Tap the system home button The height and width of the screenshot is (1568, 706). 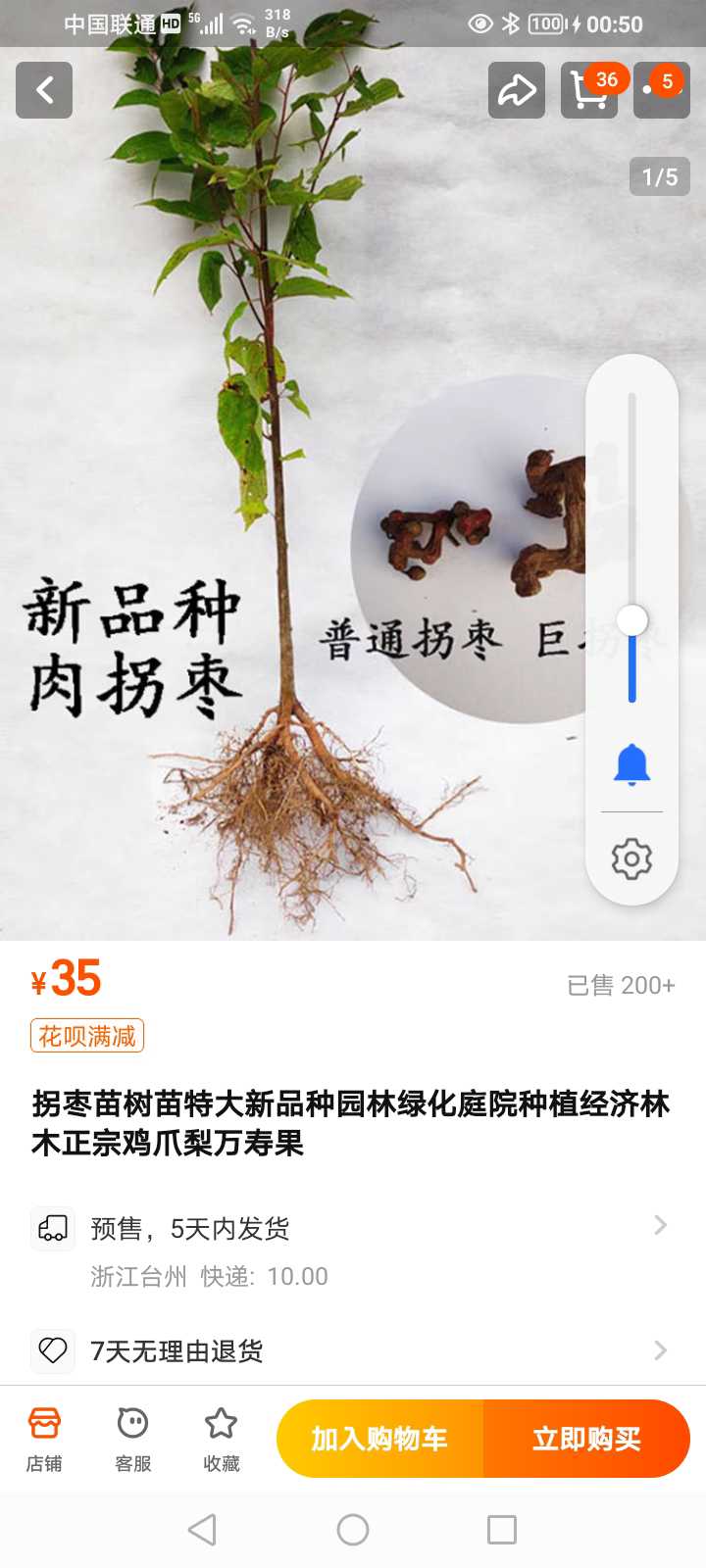(353, 1530)
